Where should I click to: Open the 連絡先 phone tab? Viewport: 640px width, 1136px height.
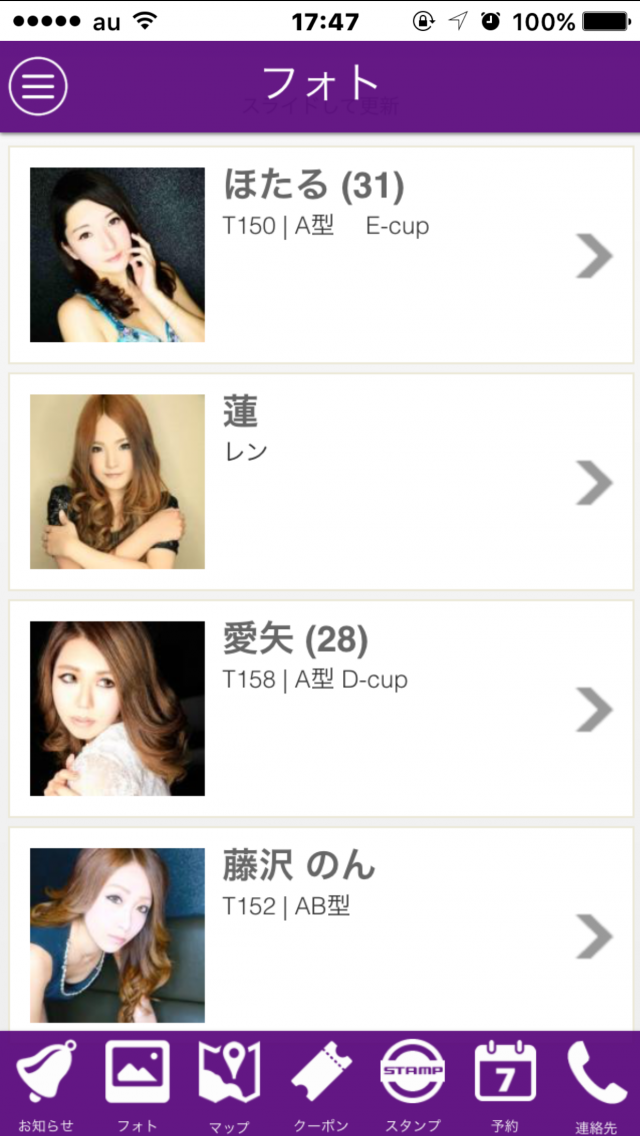click(x=596, y=1085)
